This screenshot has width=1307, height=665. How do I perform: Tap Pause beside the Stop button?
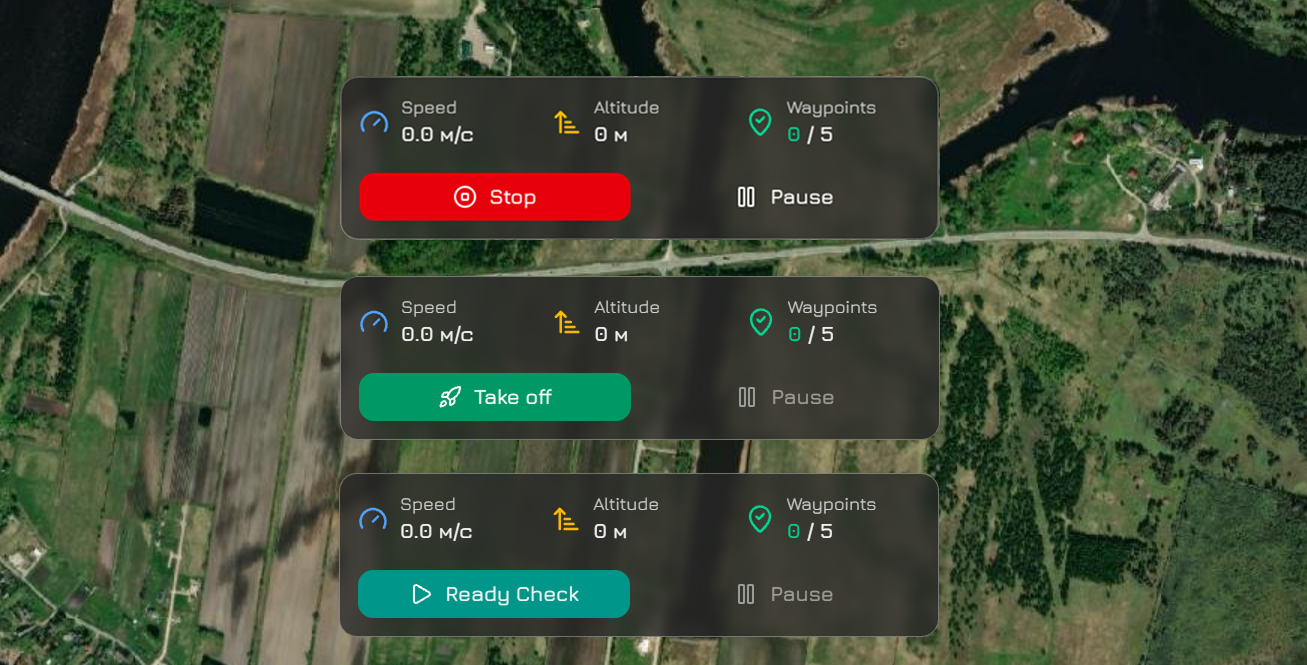point(785,197)
